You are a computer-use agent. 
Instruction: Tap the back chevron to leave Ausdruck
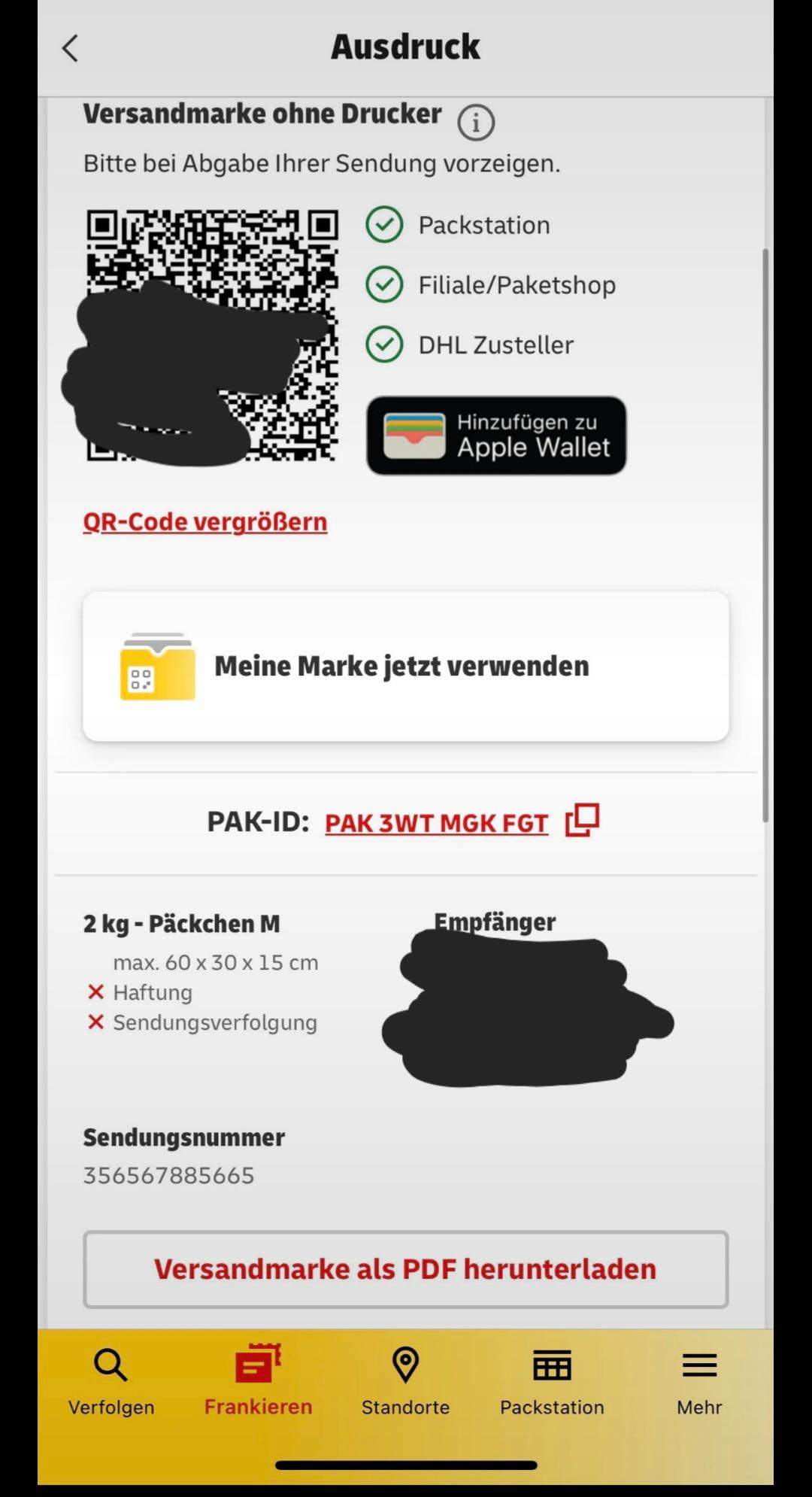tap(69, 47)
